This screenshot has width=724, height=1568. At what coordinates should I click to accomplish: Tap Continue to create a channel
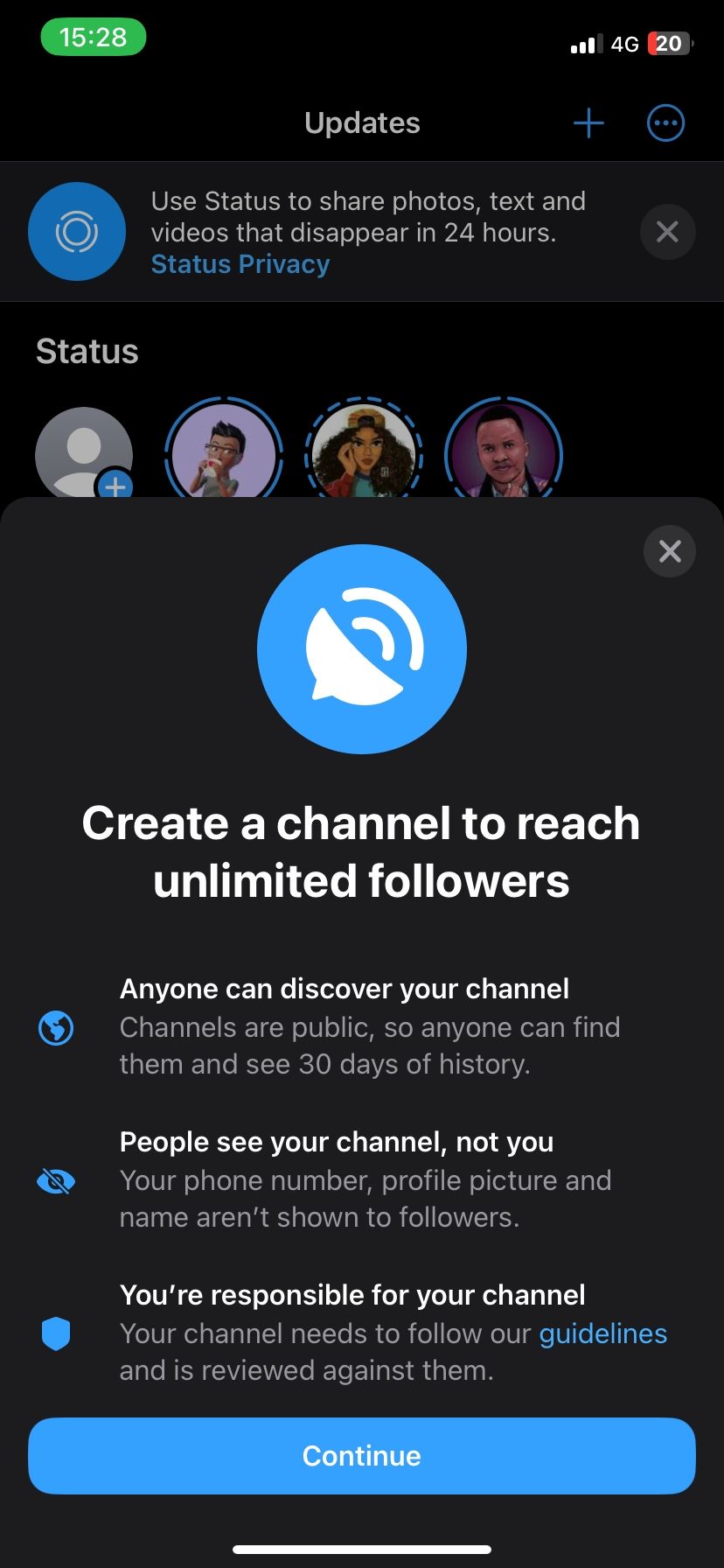click(362, 1455)
